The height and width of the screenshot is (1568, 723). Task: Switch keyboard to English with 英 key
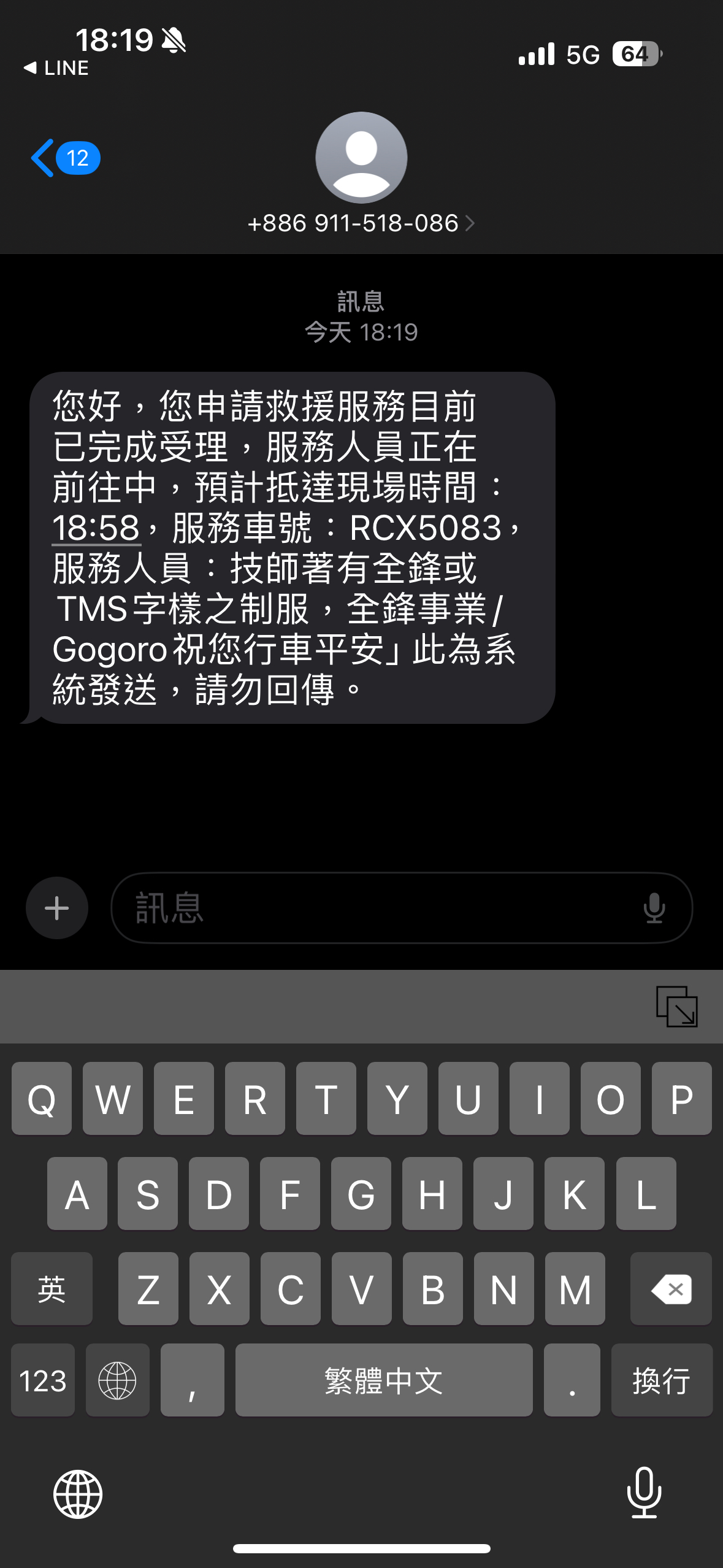coord(52,1289)
